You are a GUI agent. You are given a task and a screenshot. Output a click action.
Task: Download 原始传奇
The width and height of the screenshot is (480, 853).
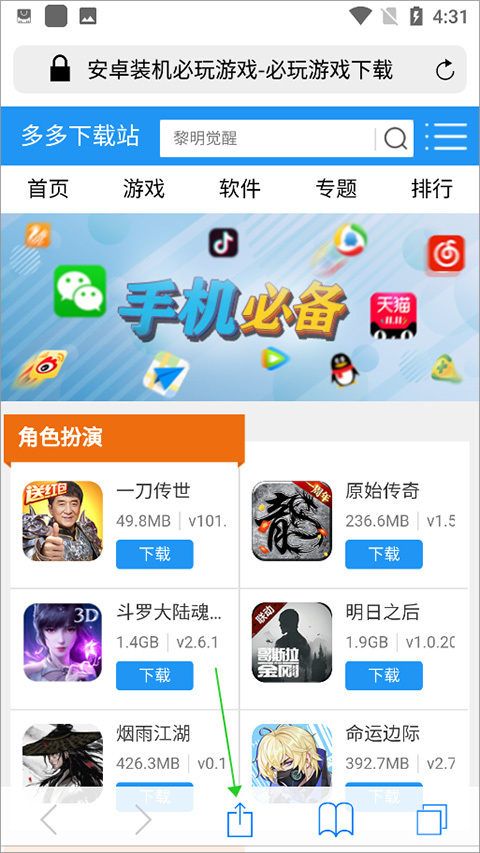(384, 554)
